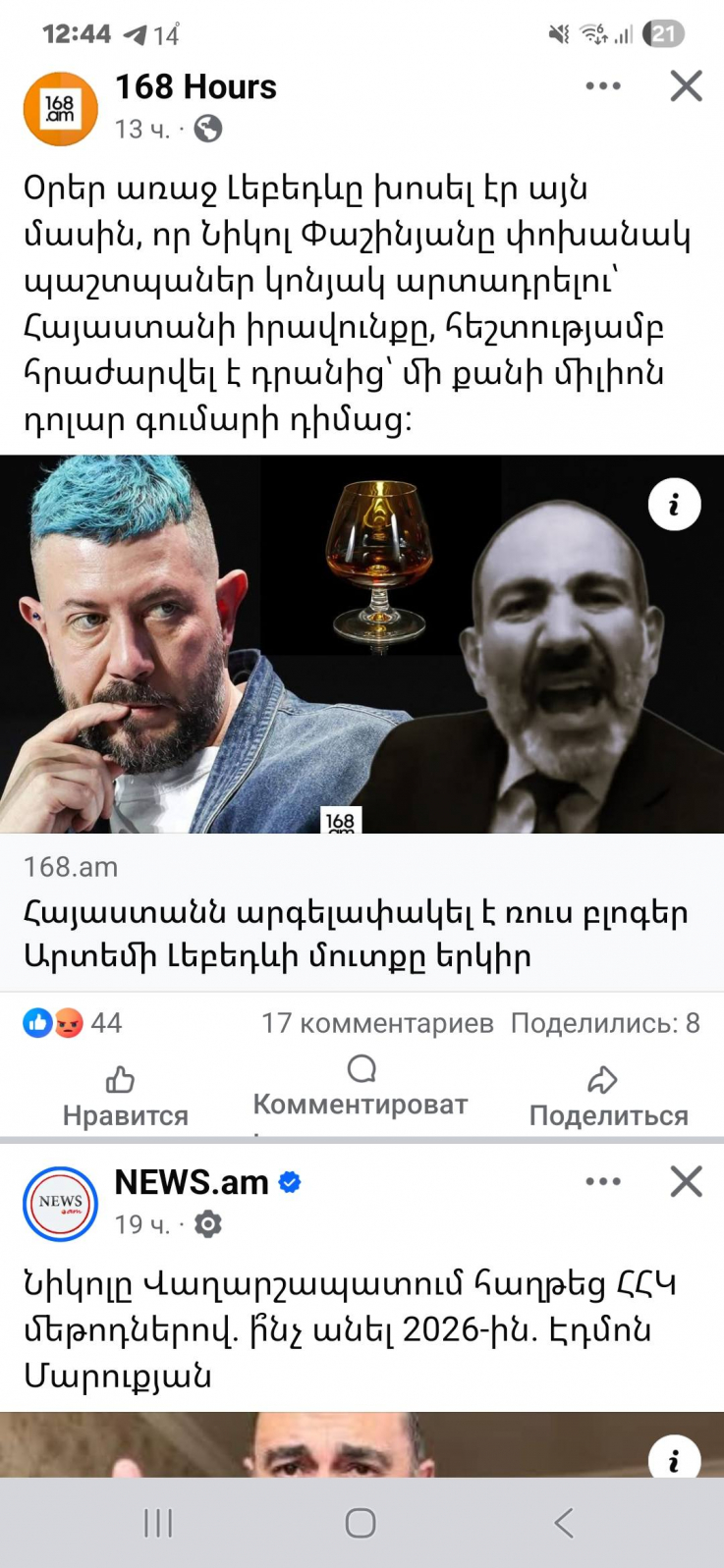The width and height of the screenshot is (724, 1568).
Task: Open the three-dot menu on the 168 Hours post
Action: pos(602,86)
